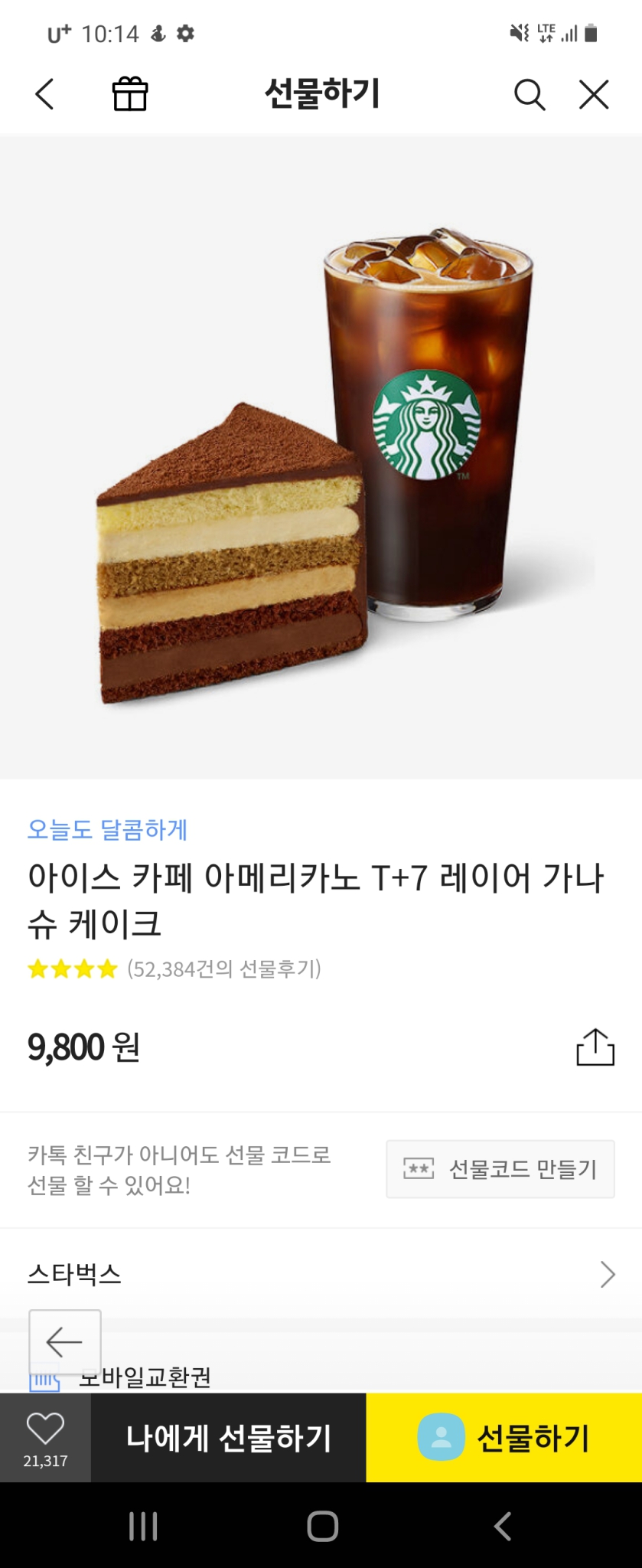
Task: Open the search icon
Action: click(x=530, y=93)
